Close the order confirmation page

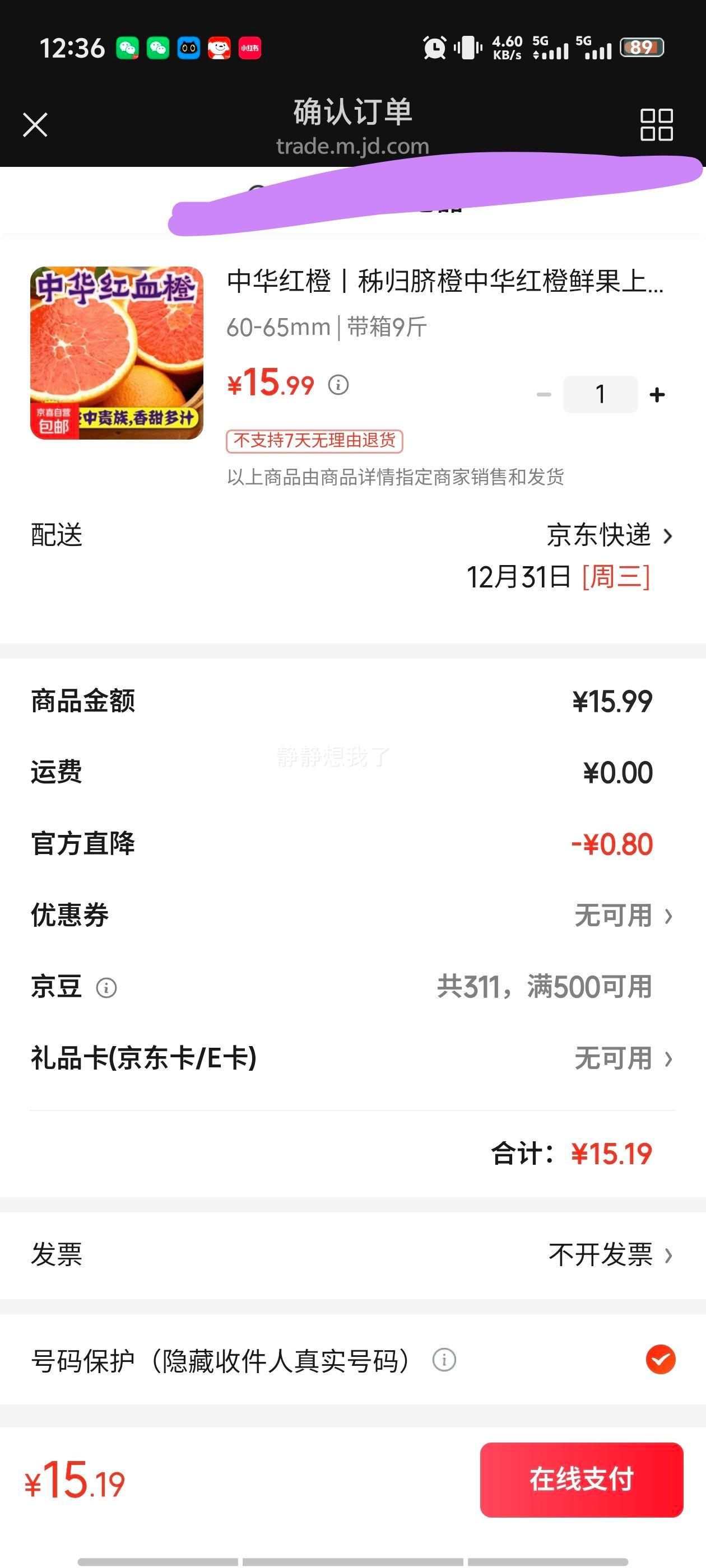tap(35, 125)
